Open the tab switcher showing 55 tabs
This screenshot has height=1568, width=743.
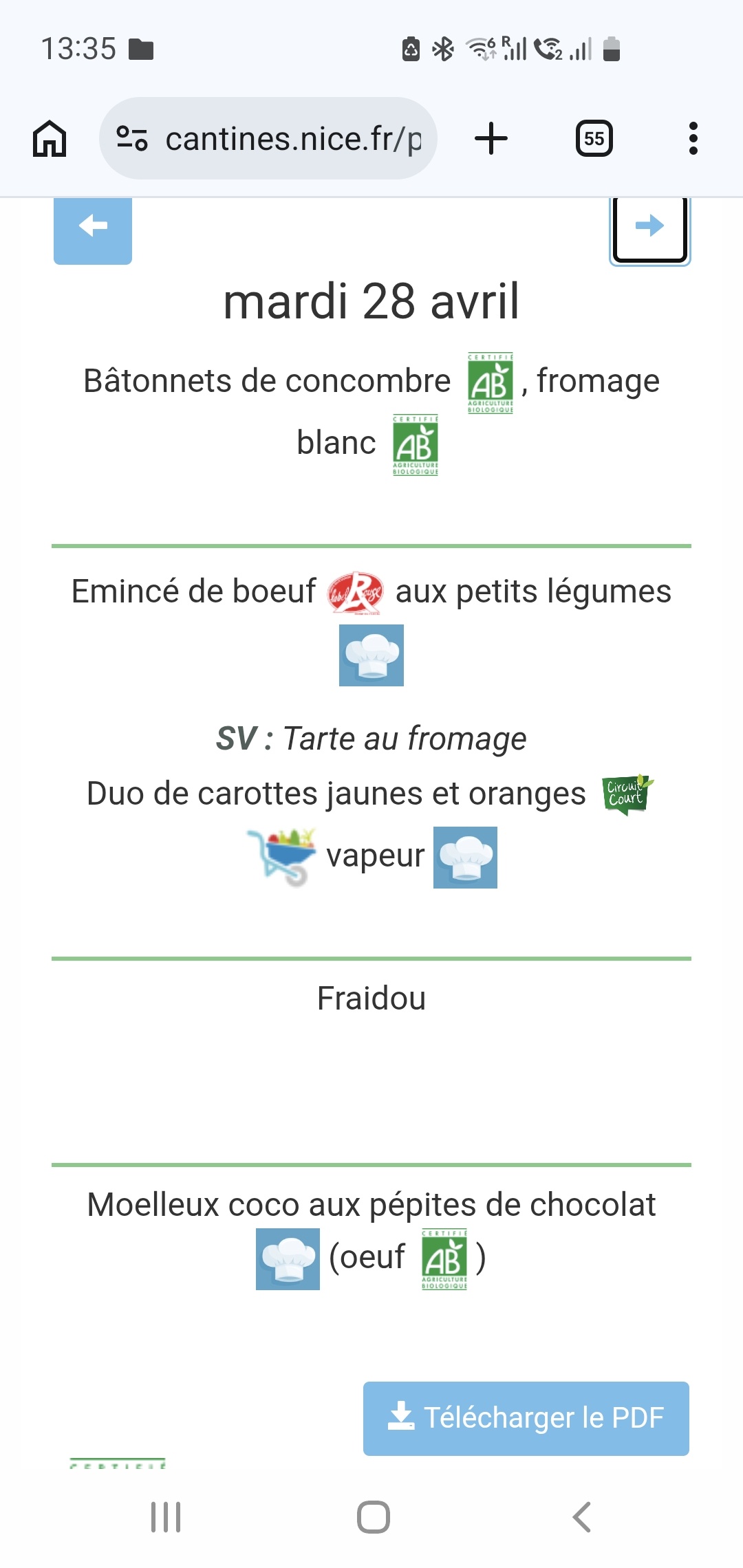pyautogui.click(x=594, y=139)
